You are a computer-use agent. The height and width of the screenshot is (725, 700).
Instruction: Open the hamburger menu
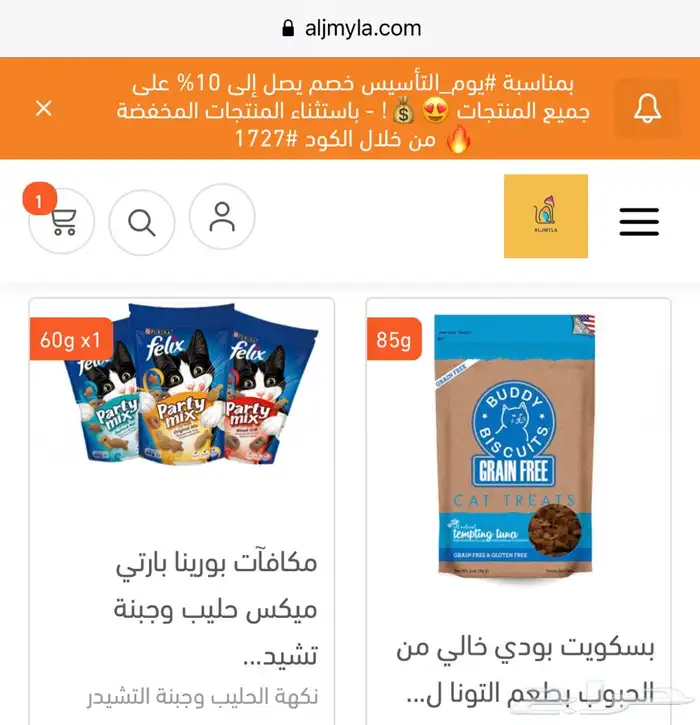(x=639, y=221)
